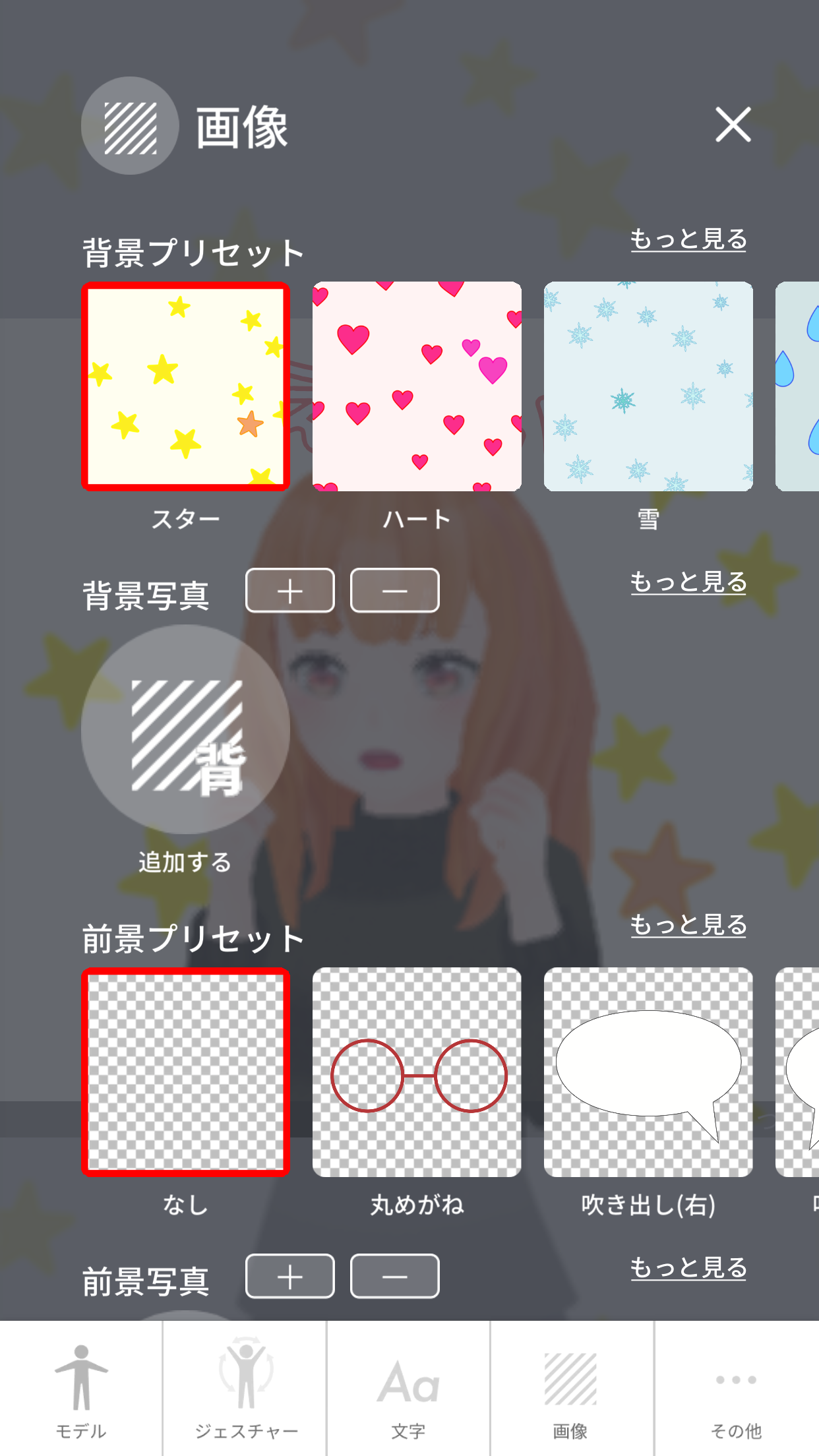Tap the plus button beside 前景写真
The height and width of the screenshot is (1456, 819).
coord(290,1277)
